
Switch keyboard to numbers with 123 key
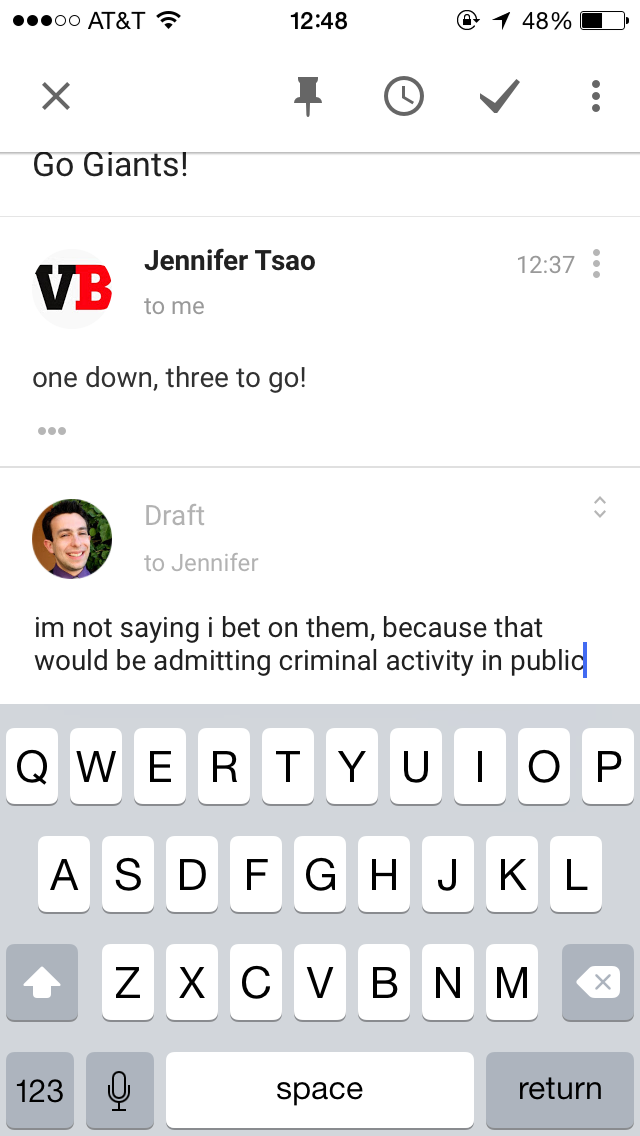tap(40, 1090)
